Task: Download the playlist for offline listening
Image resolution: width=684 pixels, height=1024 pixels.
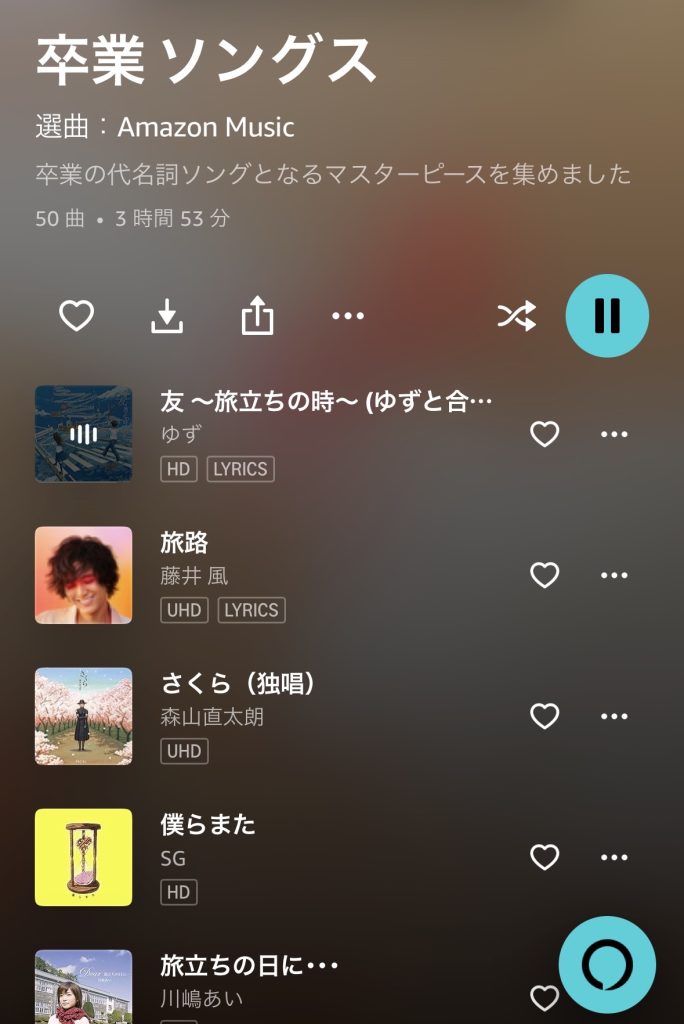Action: pos(167,316)
